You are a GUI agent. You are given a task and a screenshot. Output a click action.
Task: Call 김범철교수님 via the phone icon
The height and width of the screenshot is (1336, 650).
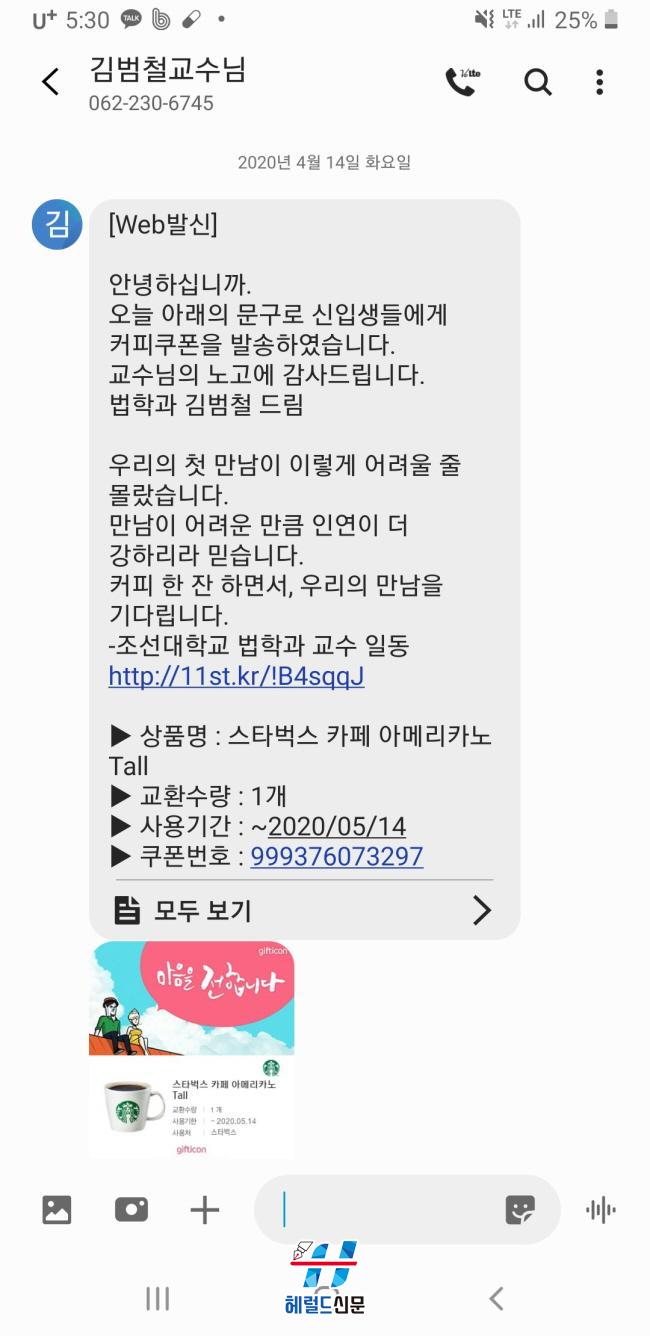(461, 82)
